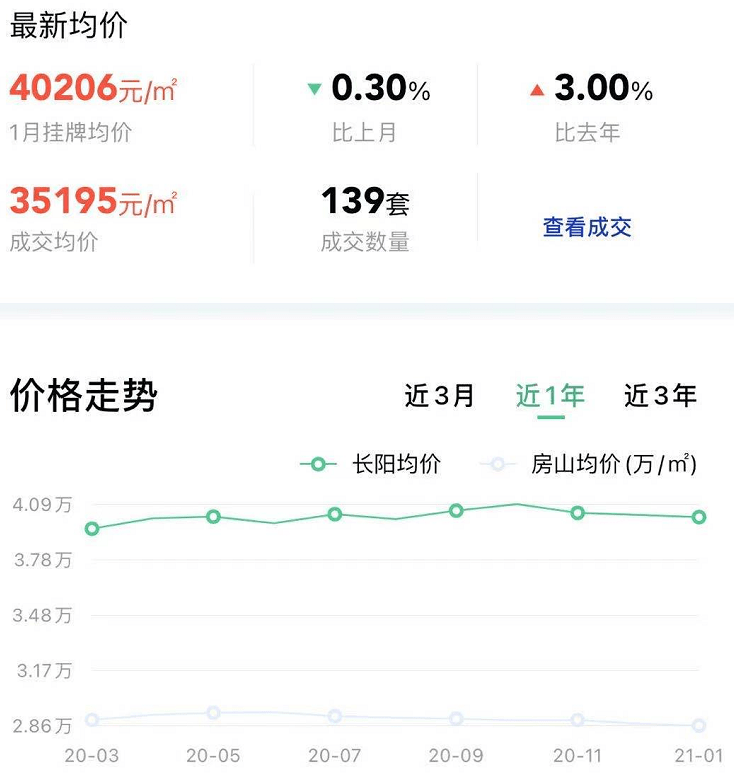Toggle the 房山均价 chart legend

tap(588, 464)
